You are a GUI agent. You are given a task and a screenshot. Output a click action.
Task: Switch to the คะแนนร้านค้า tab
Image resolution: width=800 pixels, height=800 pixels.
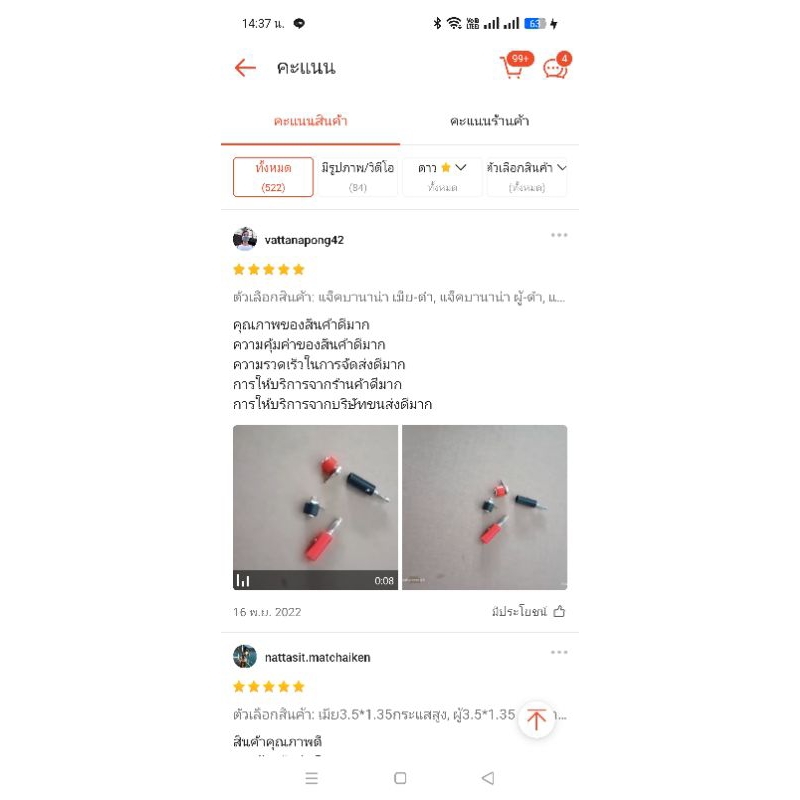click(x=489, y=121)
